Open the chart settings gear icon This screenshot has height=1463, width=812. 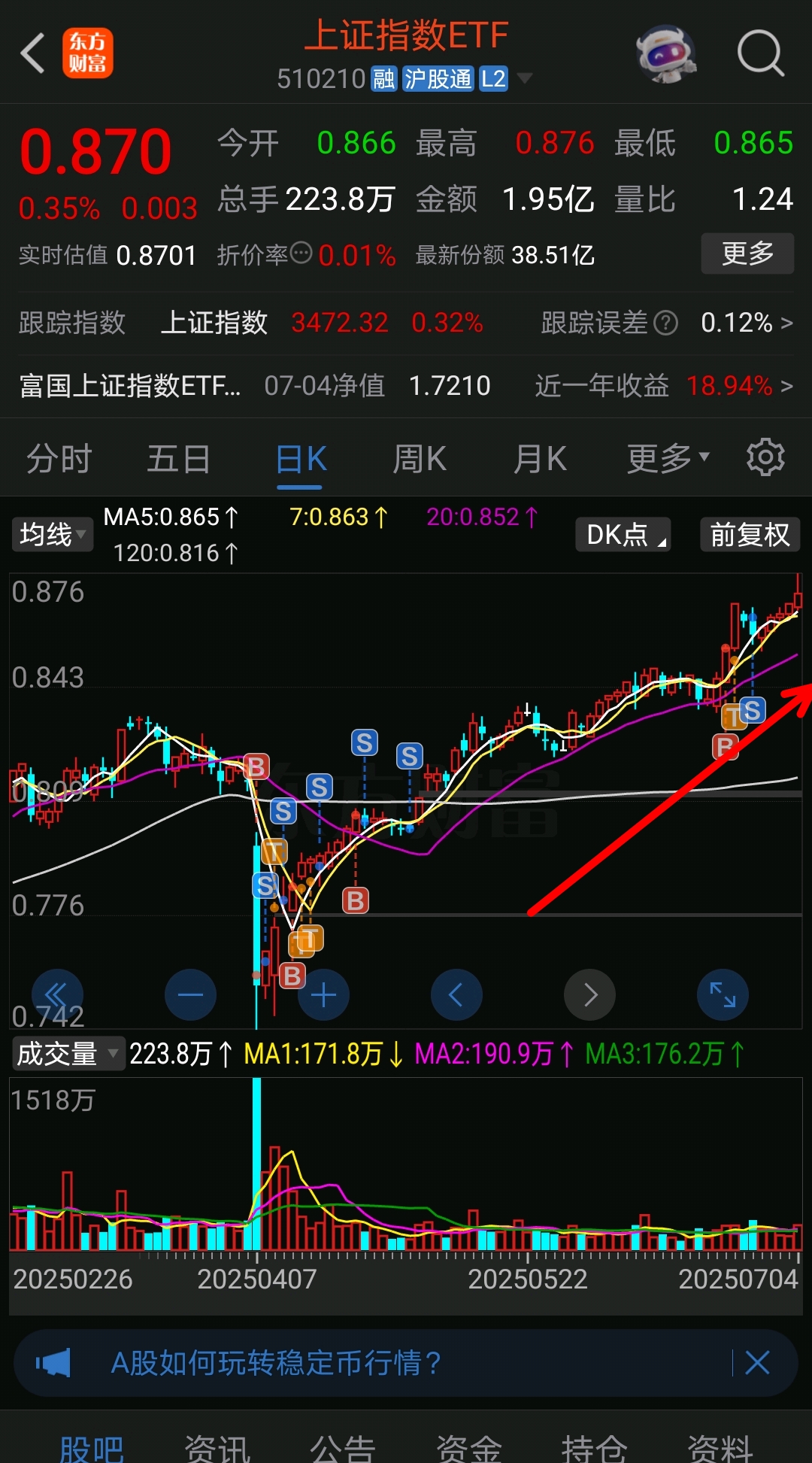(x=765, y=457)
